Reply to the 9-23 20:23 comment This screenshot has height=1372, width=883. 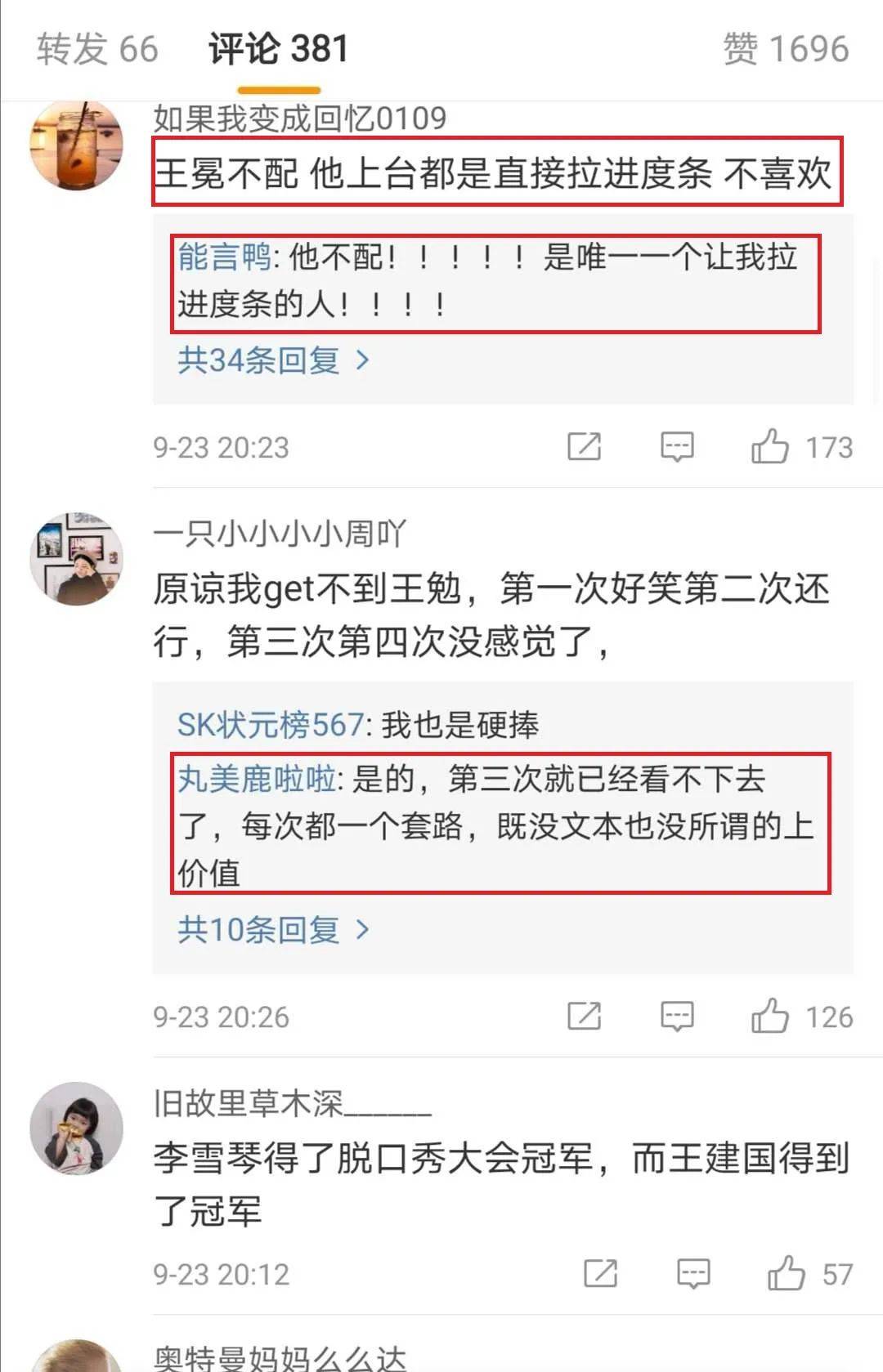click(677, 447)
